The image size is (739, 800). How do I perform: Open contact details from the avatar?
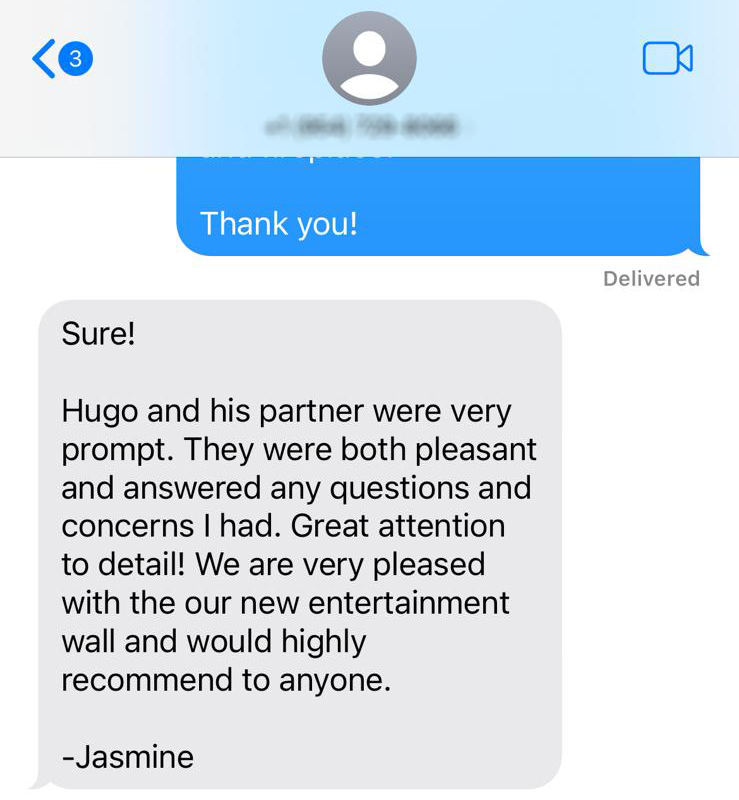click(x=369, y=58)
